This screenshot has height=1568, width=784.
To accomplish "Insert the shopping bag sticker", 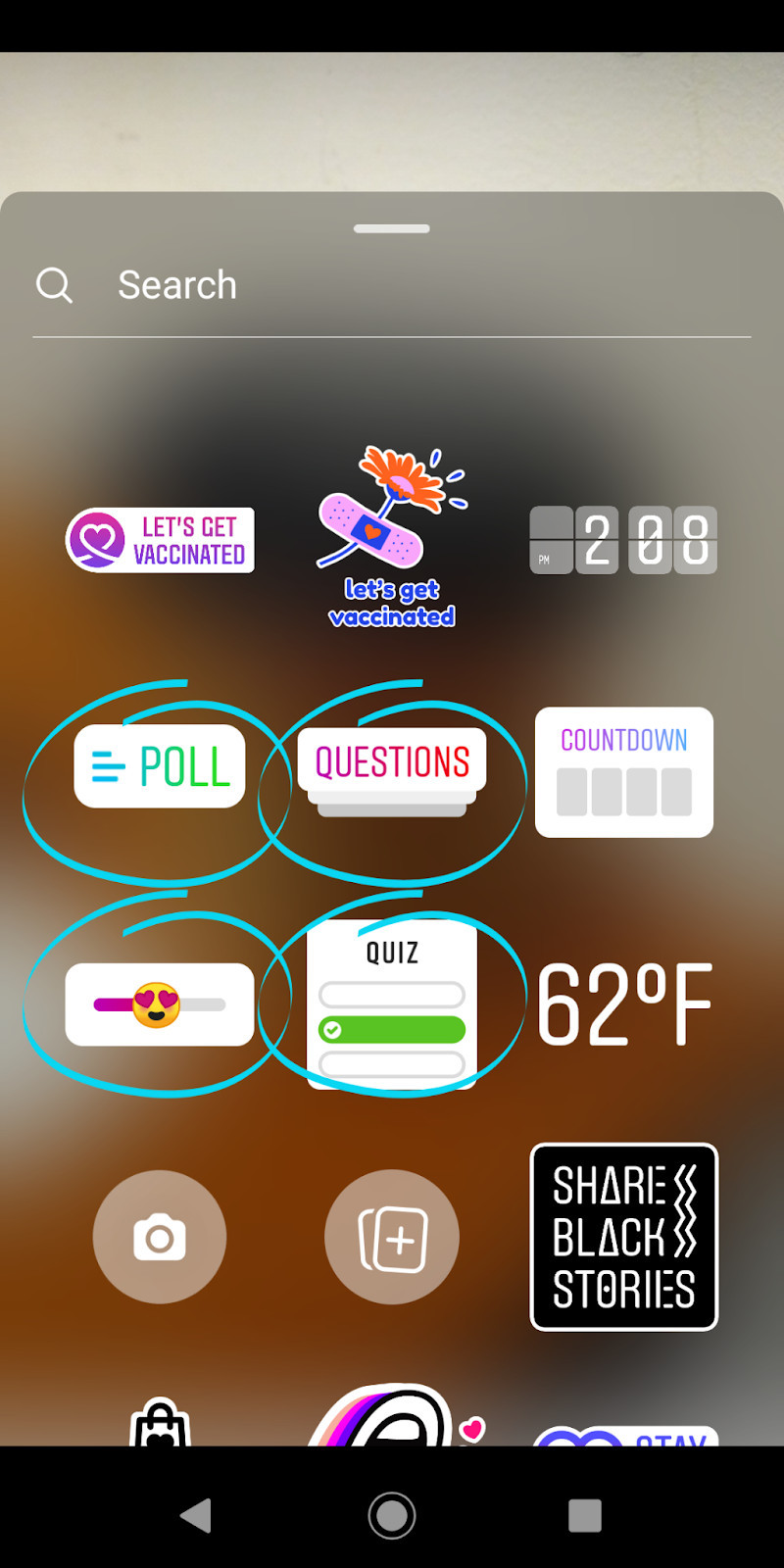I will click(159, 1421).
